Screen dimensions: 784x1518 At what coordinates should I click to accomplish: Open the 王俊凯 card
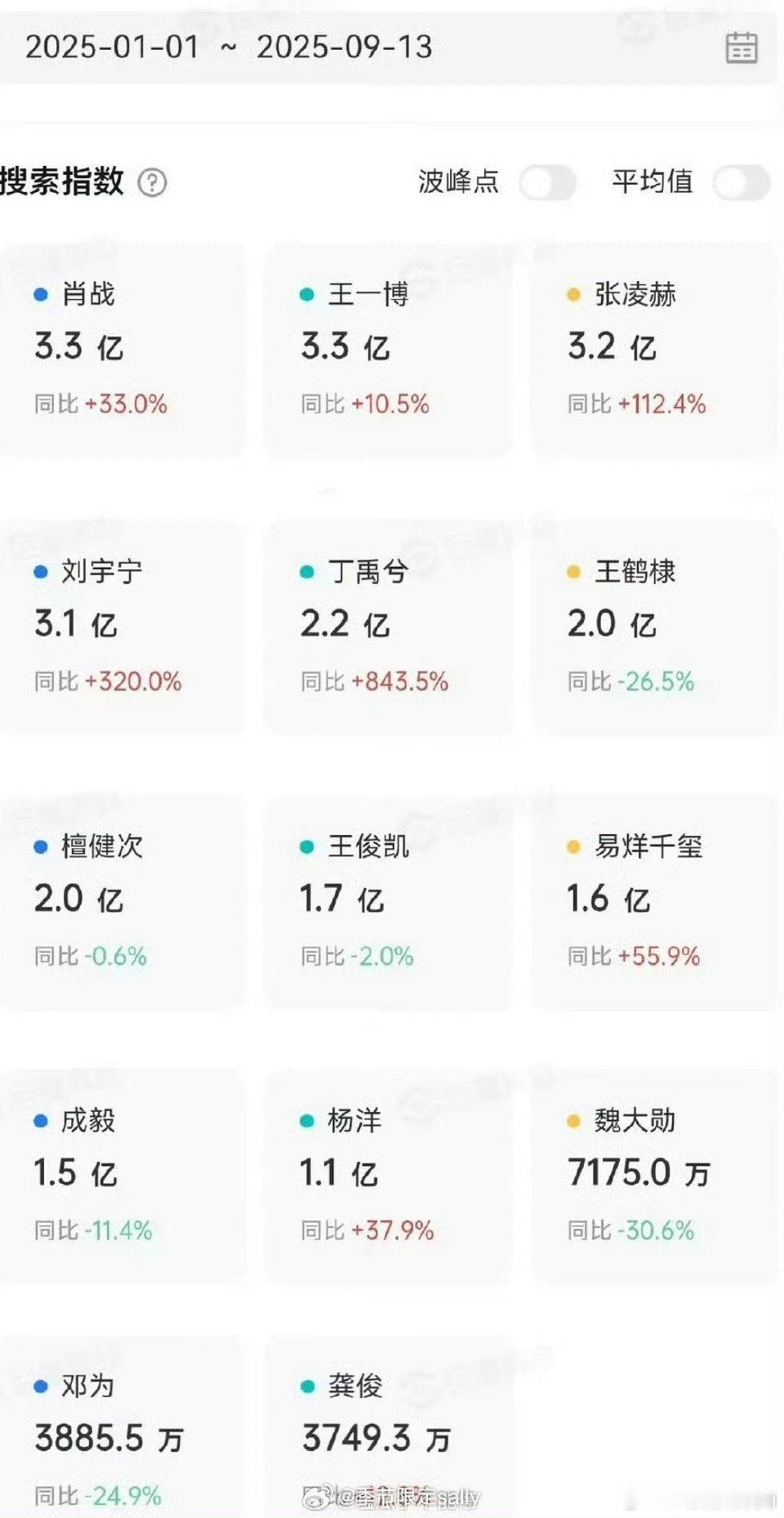coord(389,901)
